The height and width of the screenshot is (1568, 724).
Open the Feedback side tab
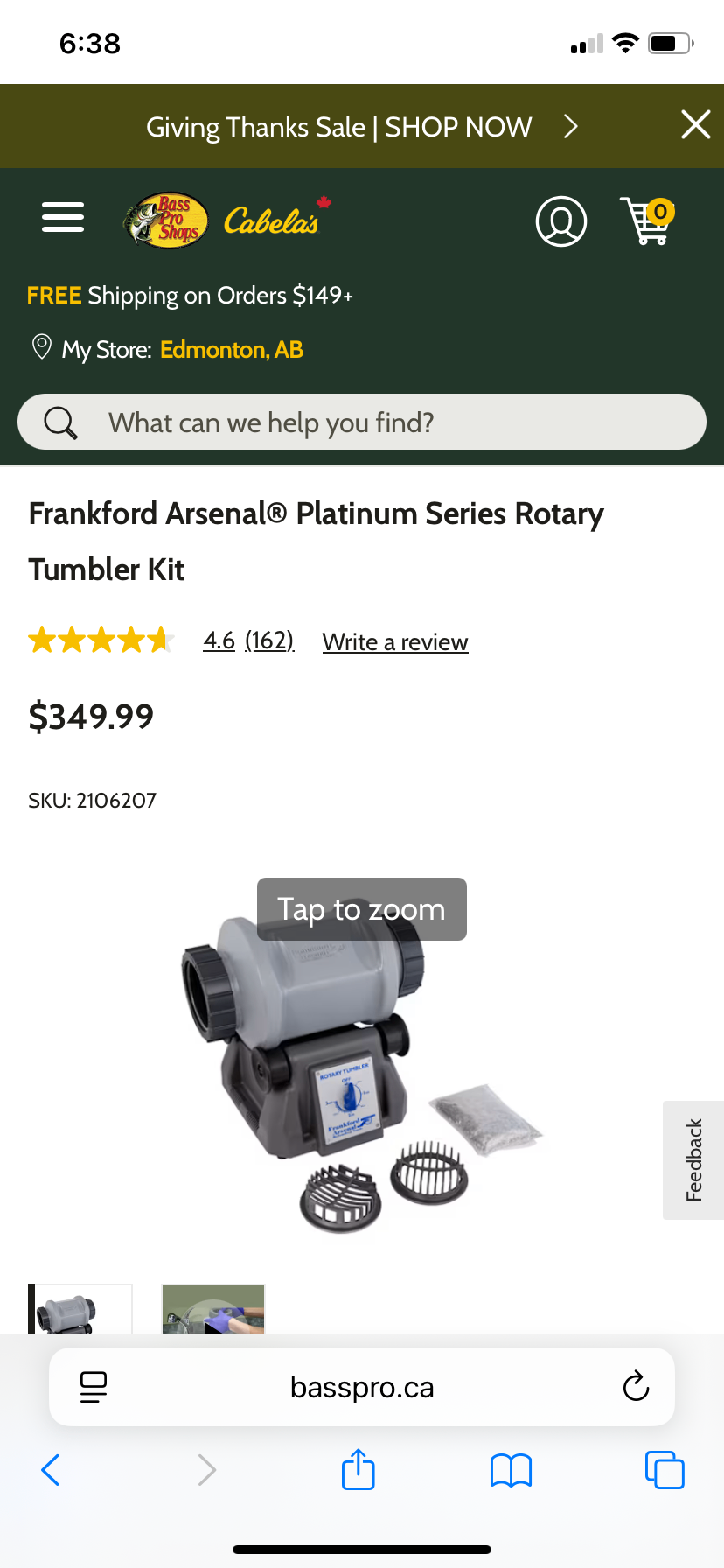(693, 1159)
